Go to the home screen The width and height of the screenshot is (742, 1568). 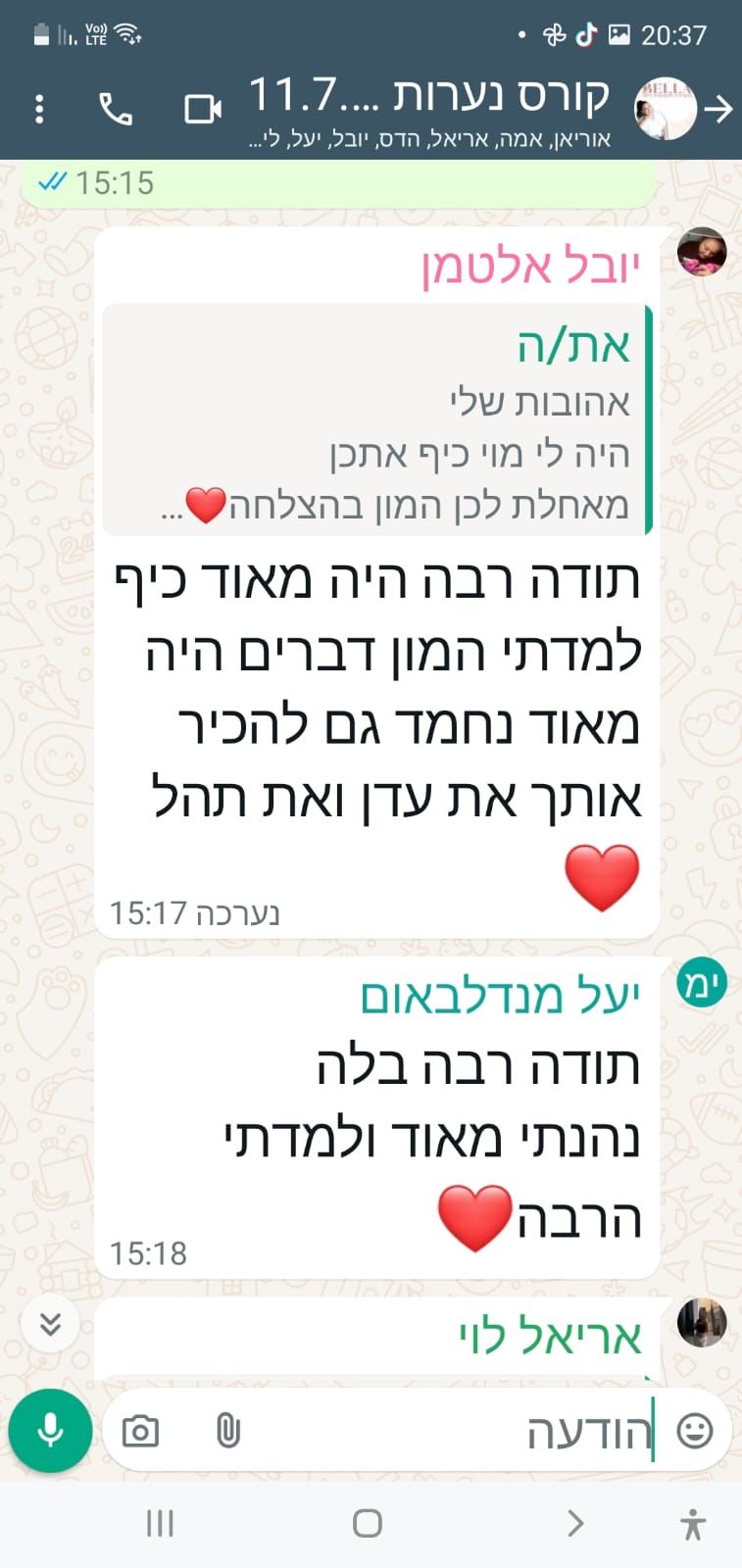[368, 1523]
